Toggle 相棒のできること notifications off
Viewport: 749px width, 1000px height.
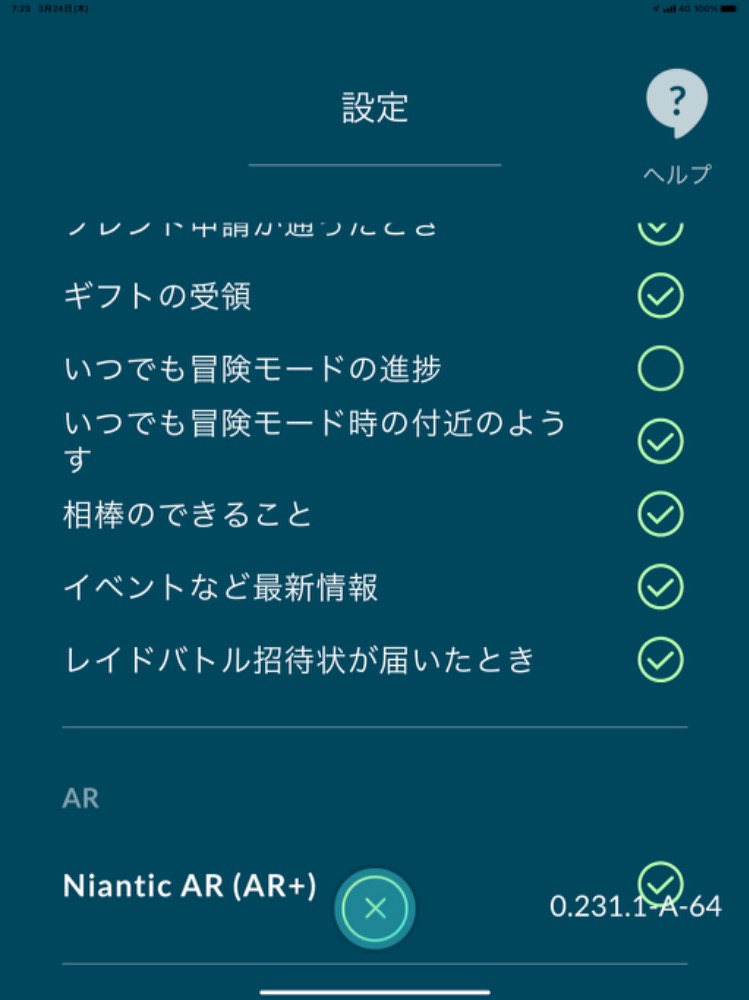(x=661, y=514)
